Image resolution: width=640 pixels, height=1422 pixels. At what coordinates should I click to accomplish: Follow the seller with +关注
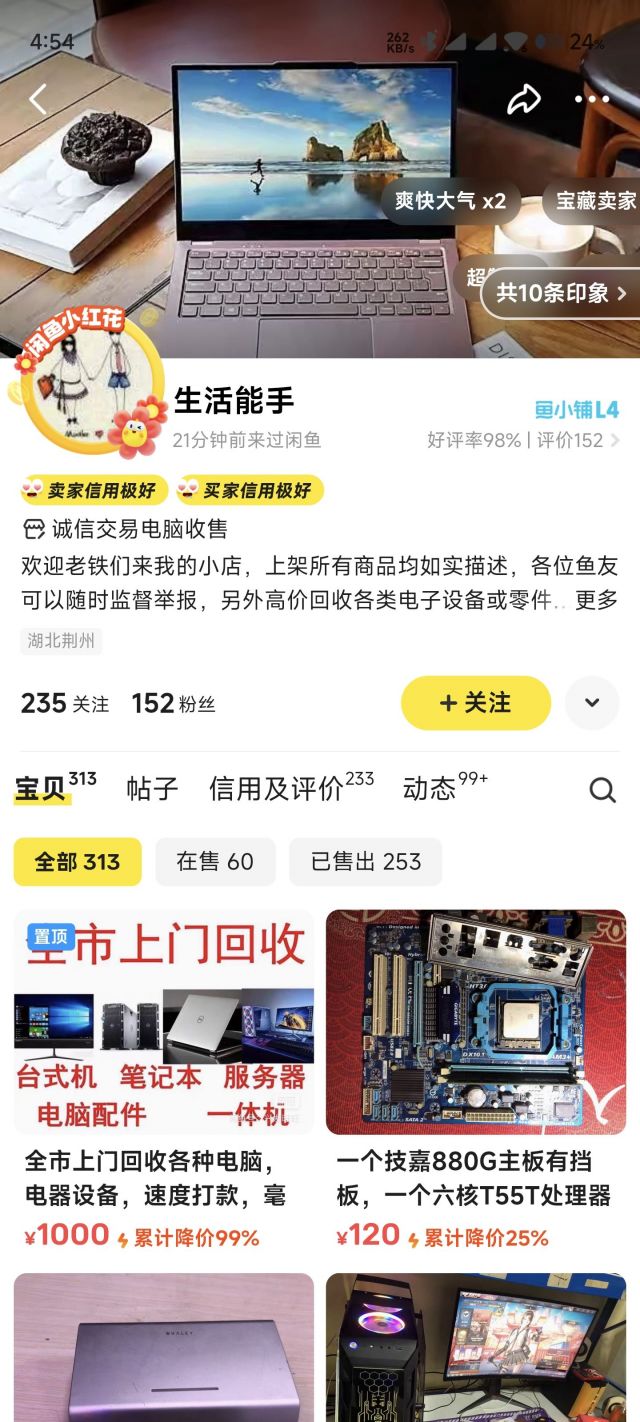pyautogui.click(x=475, y=703)
